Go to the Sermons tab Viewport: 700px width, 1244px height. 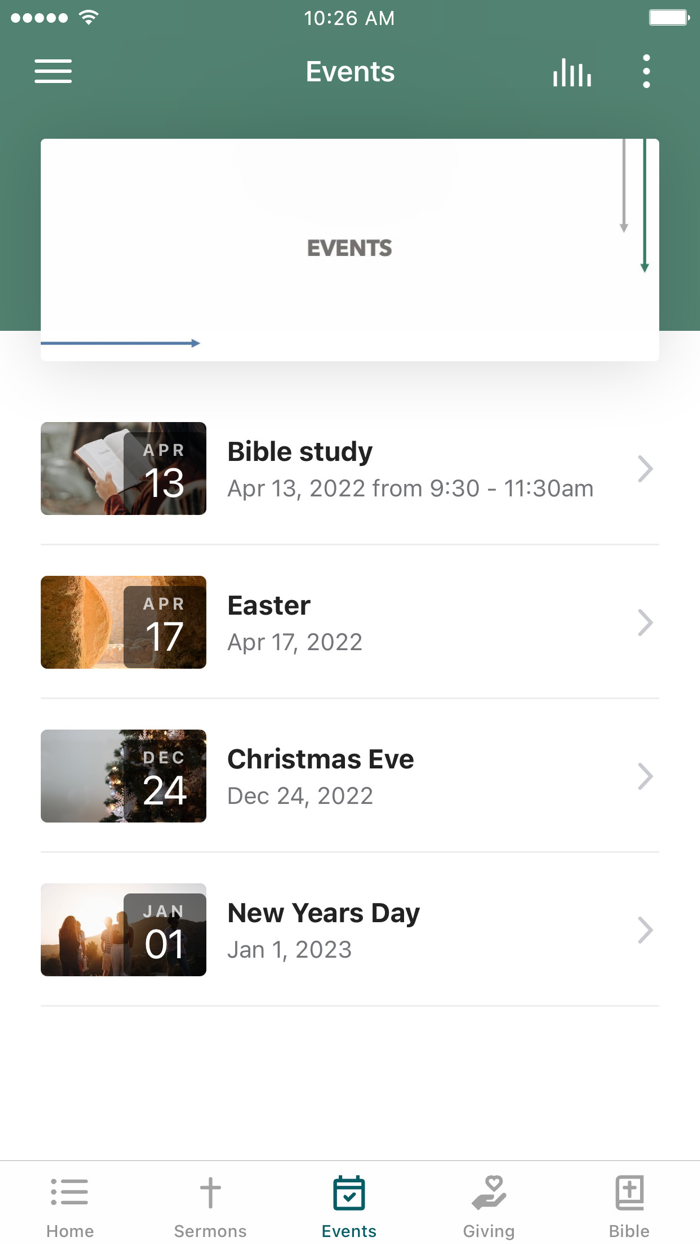(x=210, y=1206)
